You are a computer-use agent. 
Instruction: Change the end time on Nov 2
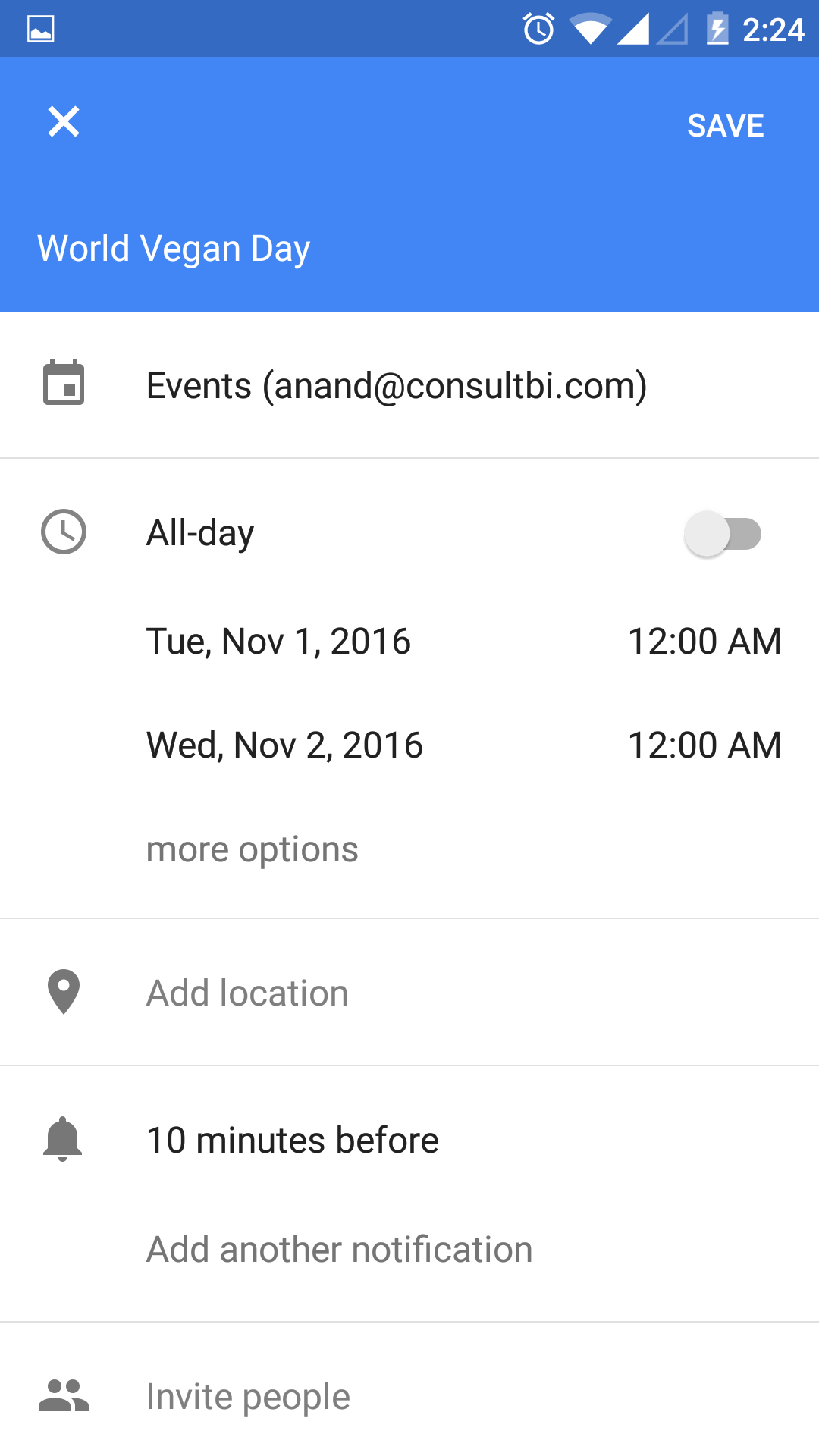pos(704,745)
